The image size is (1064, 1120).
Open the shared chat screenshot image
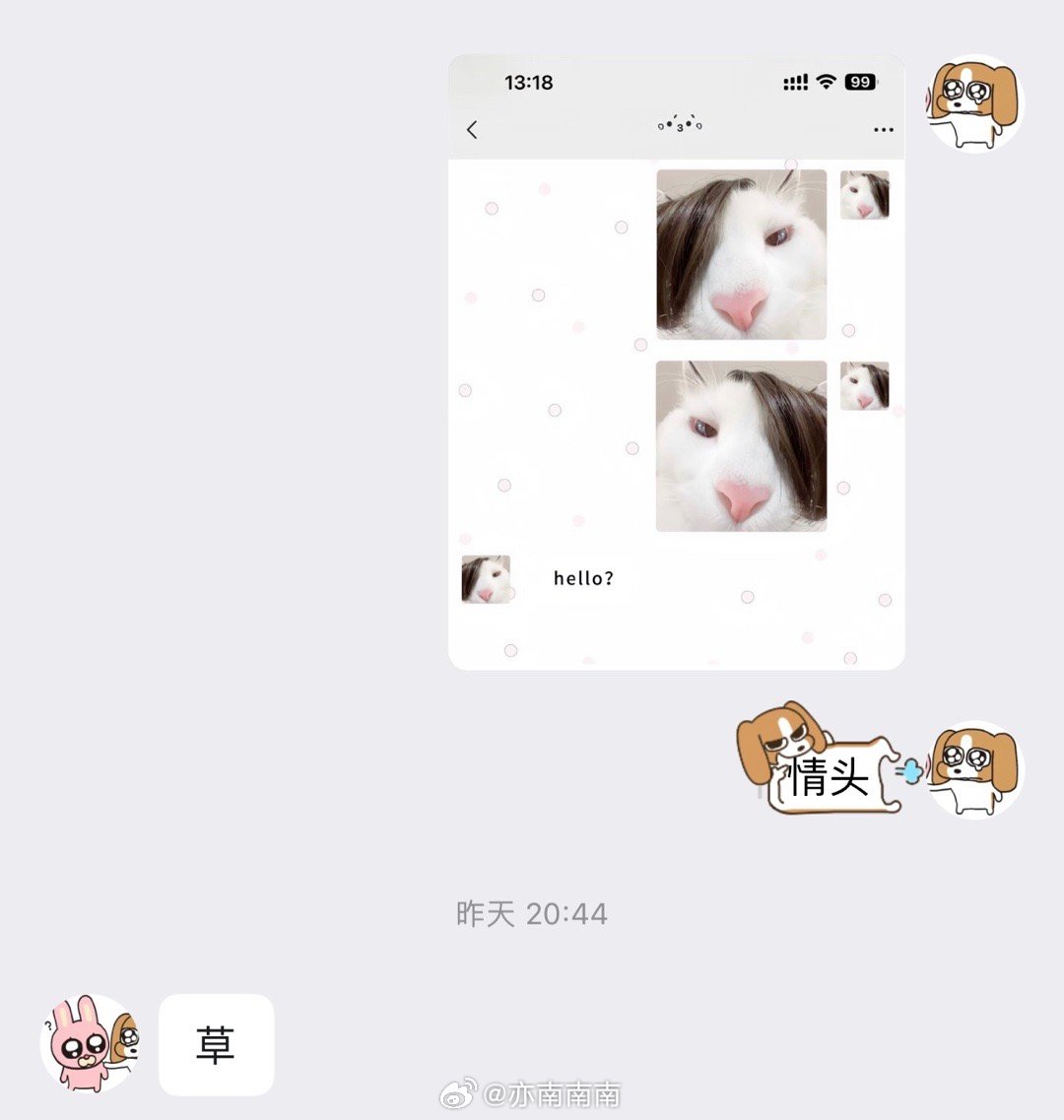click(x=676, y=362)
